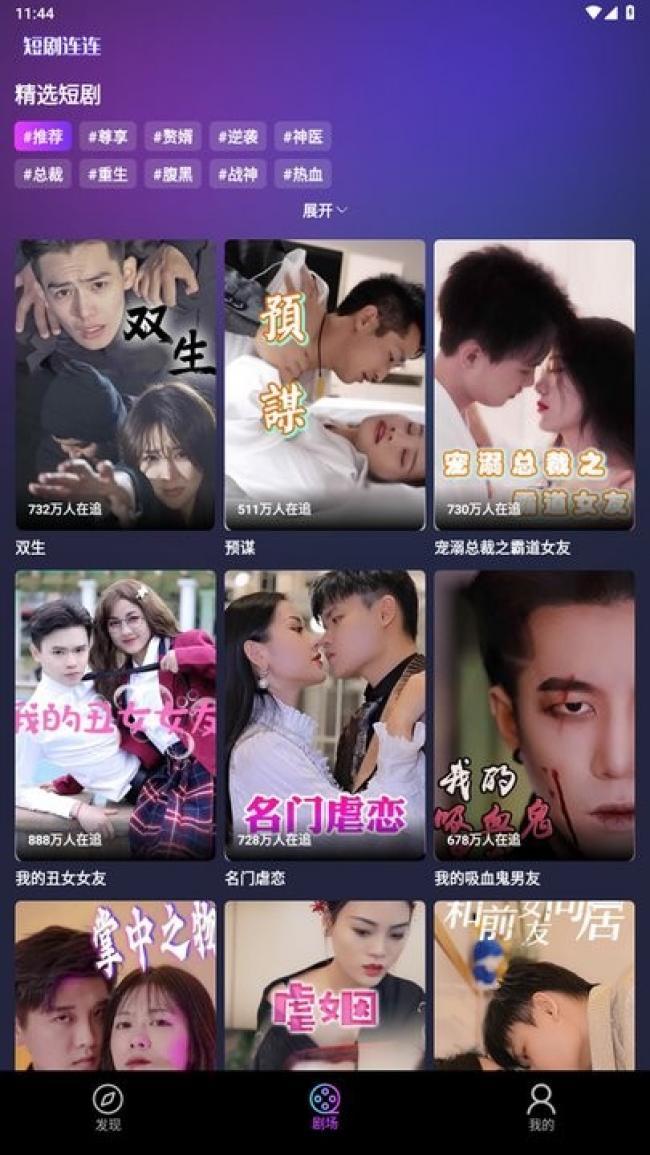
Task: Filter by the #总裁 tag
Action: pyautogui.click(x=43, y=174)
